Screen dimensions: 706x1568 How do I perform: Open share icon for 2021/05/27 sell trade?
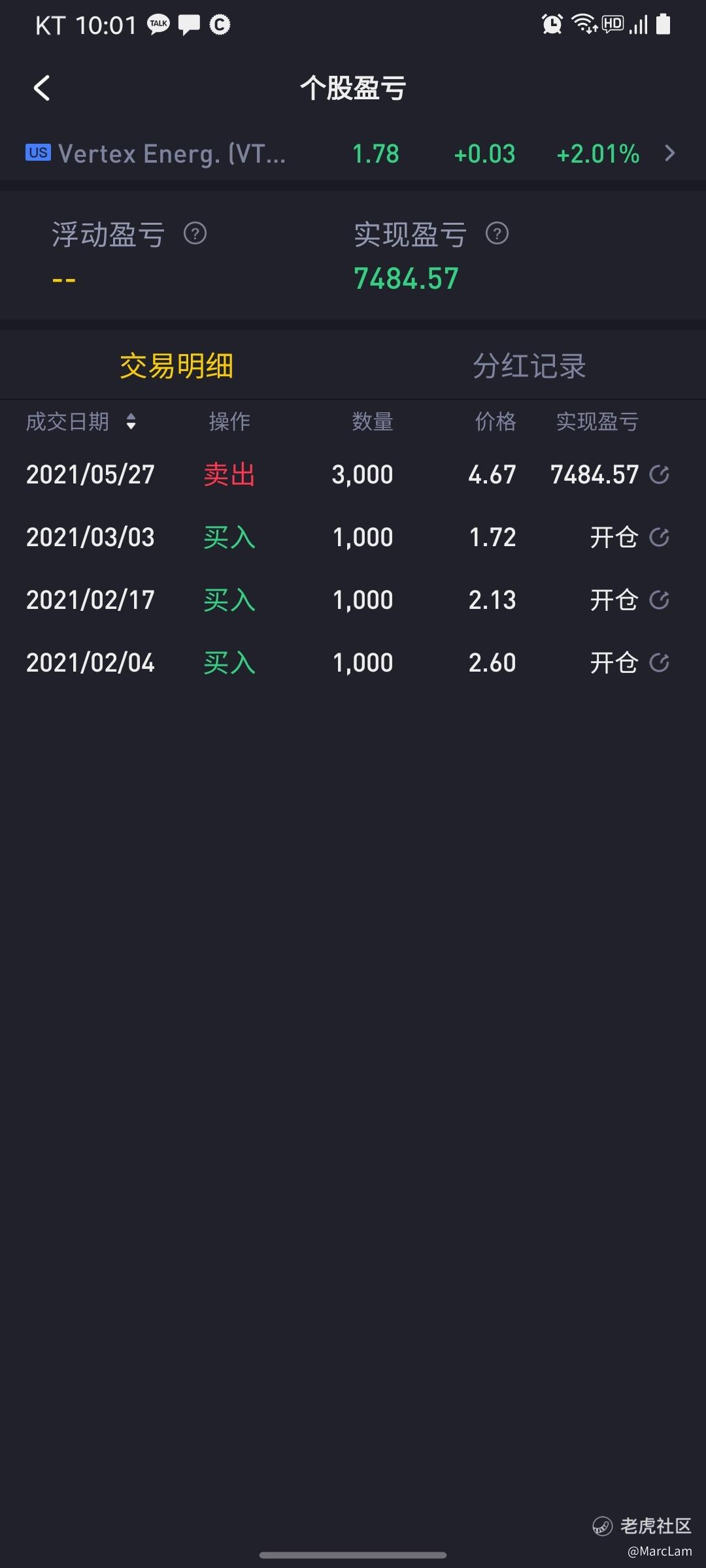[x=659, y=475]
